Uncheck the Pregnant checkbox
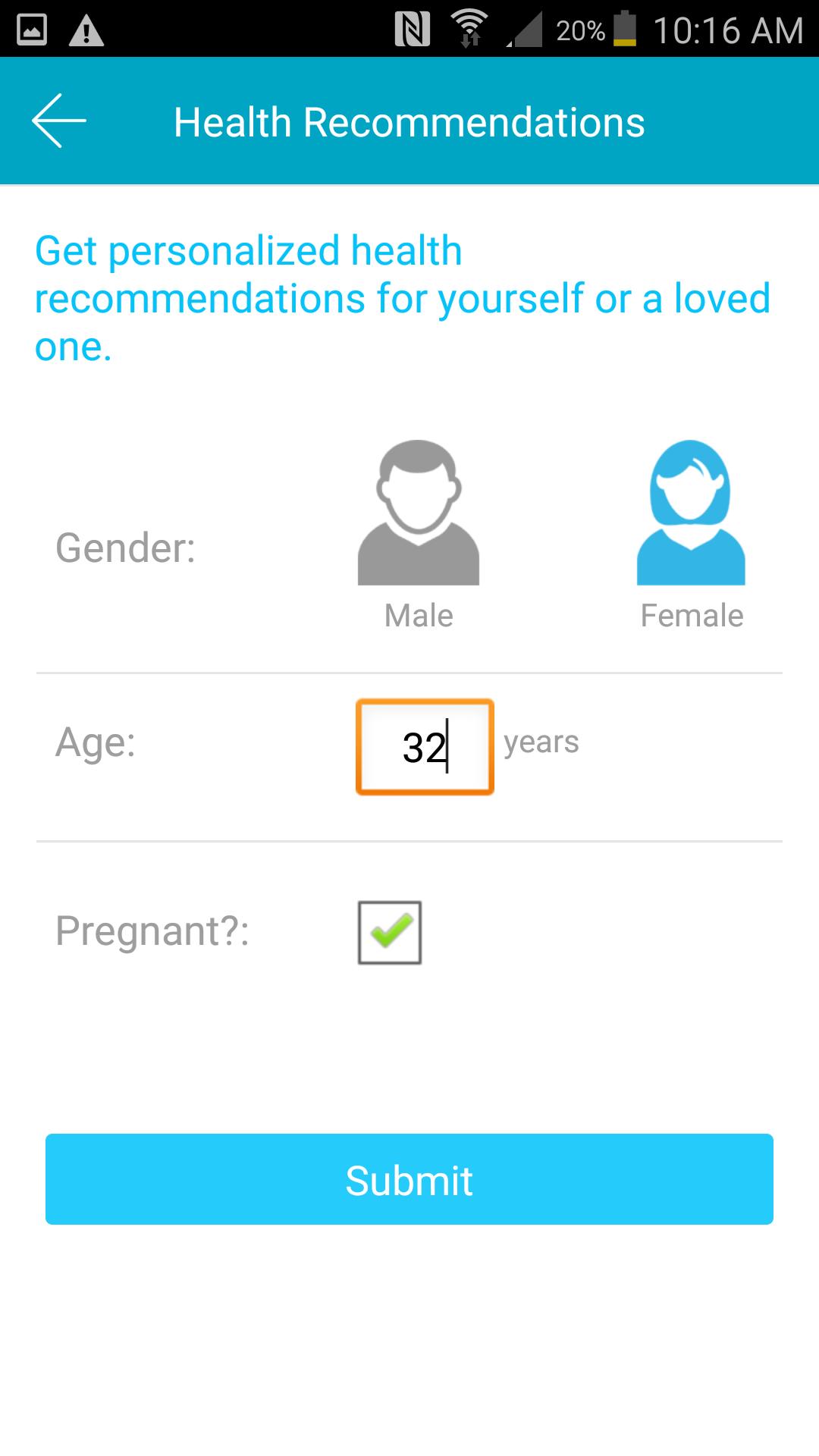The height and width of the screenshot is (1456, 819). click(x=390, y=932)
